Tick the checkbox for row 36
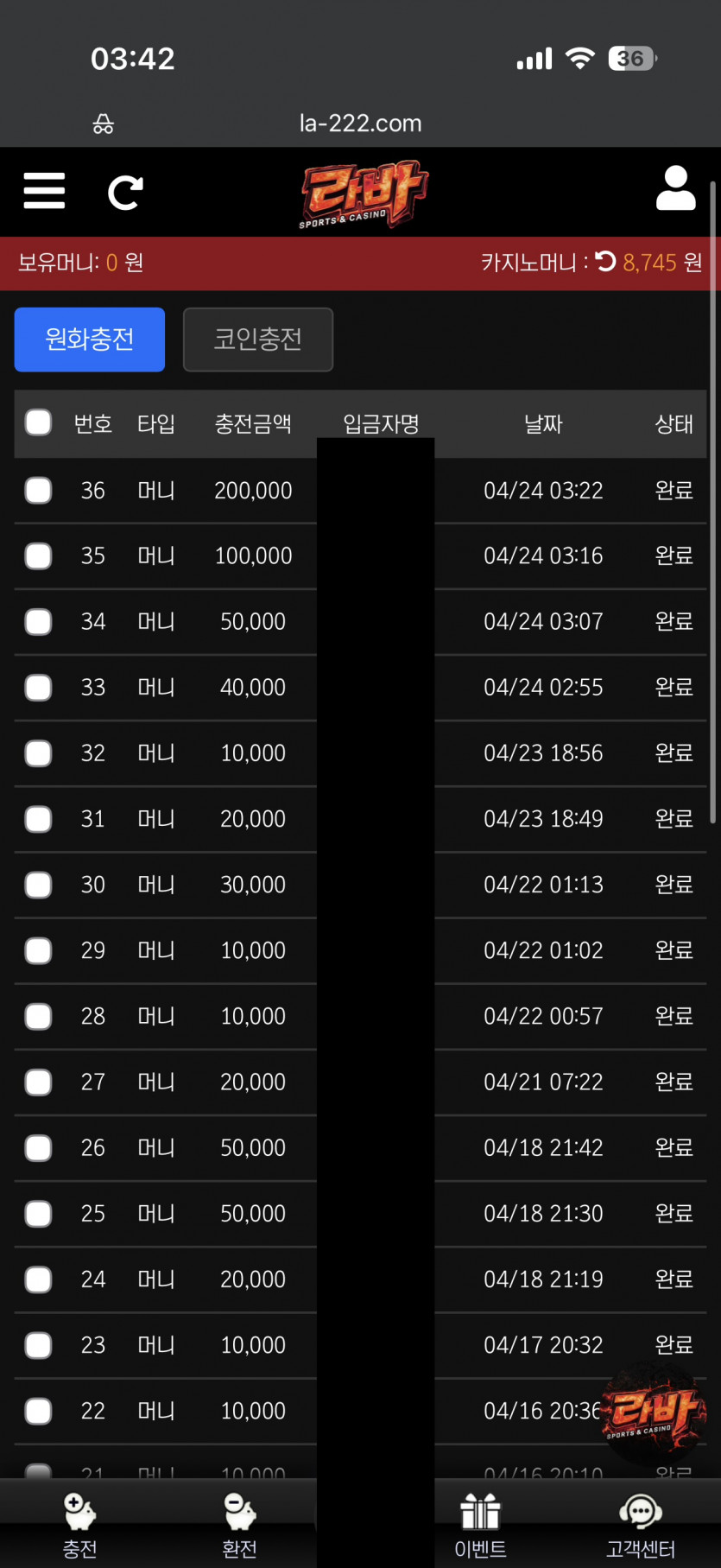 38,491
